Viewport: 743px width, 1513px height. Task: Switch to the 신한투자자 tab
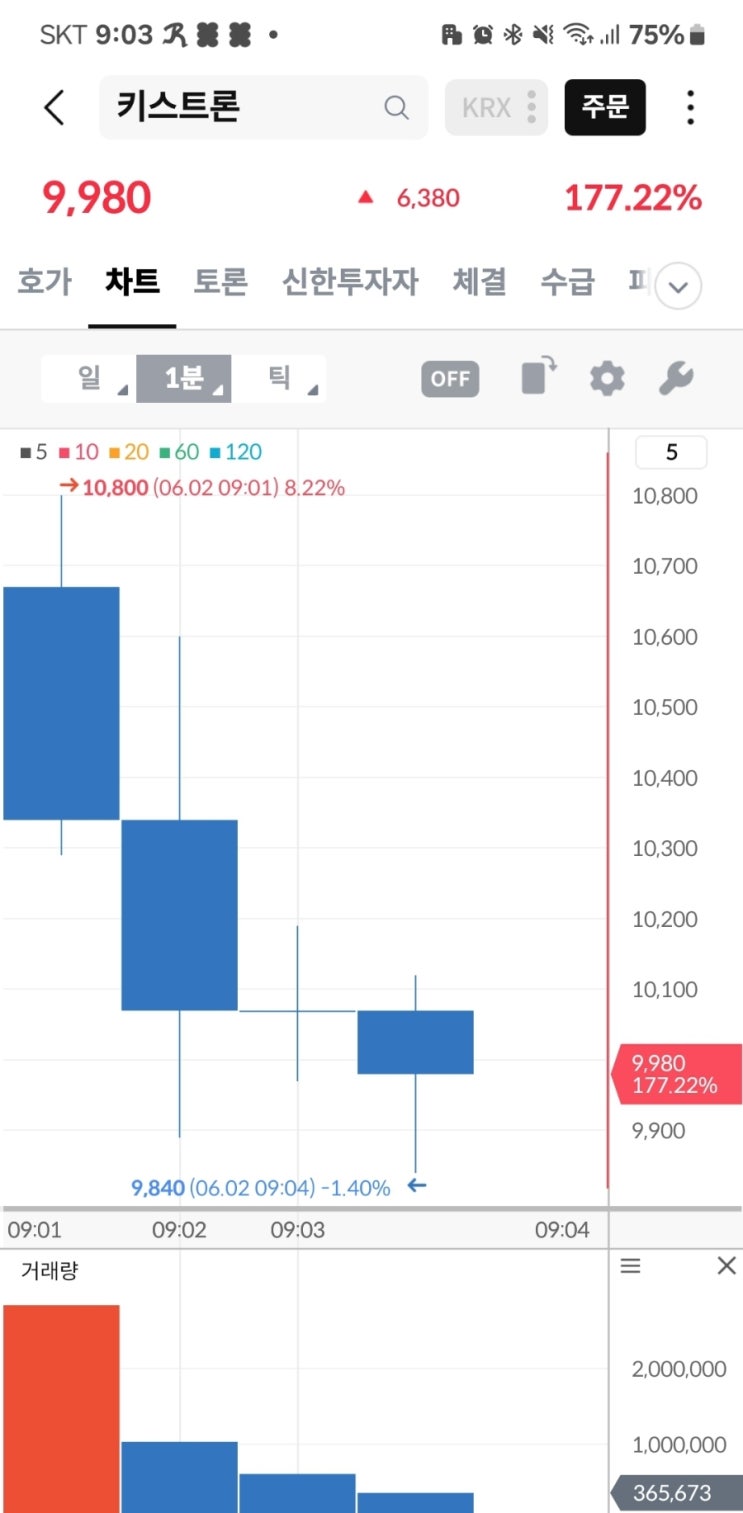click(x=349, y=283)
